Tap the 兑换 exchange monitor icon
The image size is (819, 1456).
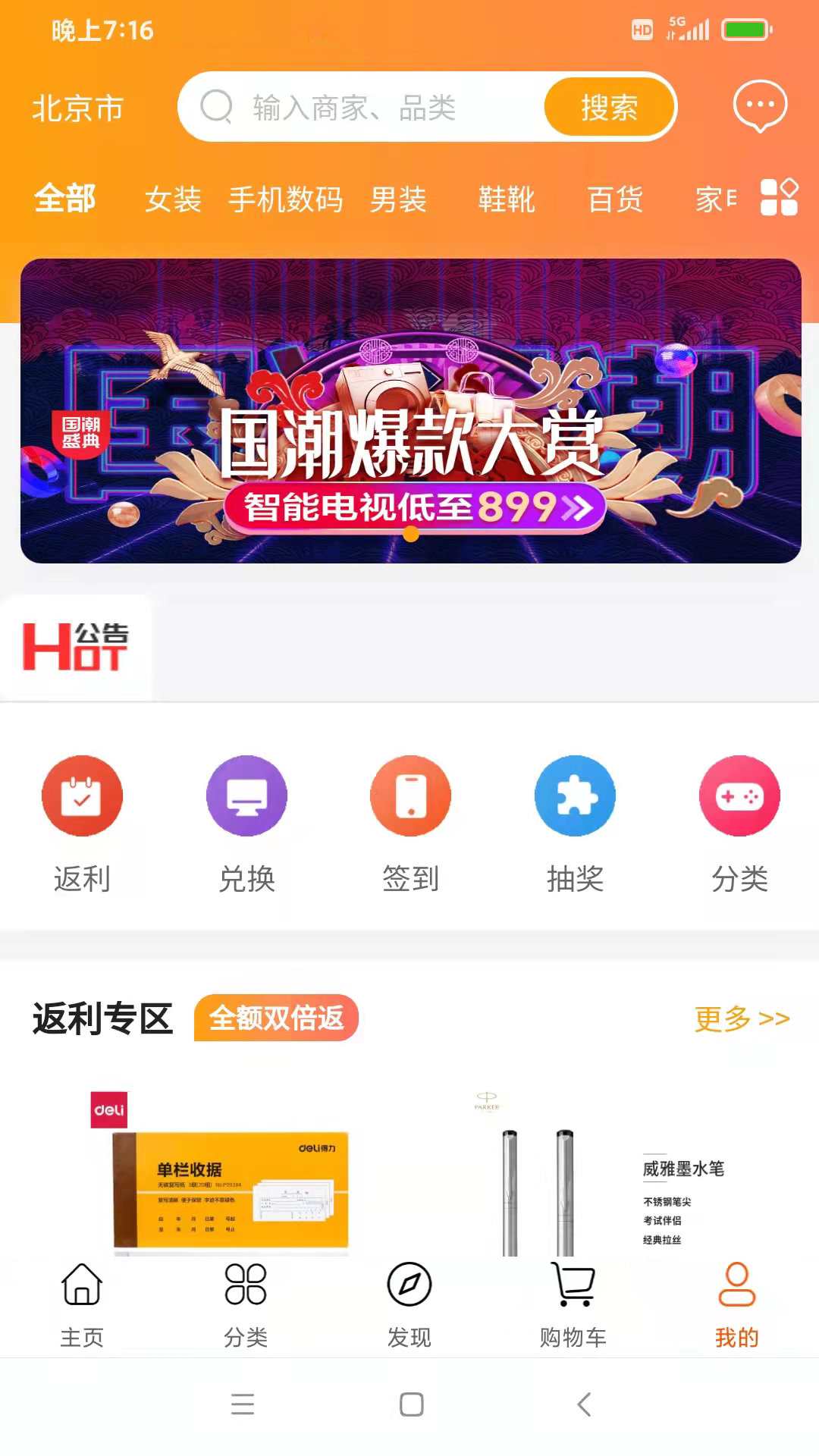[x=246, y=795]
